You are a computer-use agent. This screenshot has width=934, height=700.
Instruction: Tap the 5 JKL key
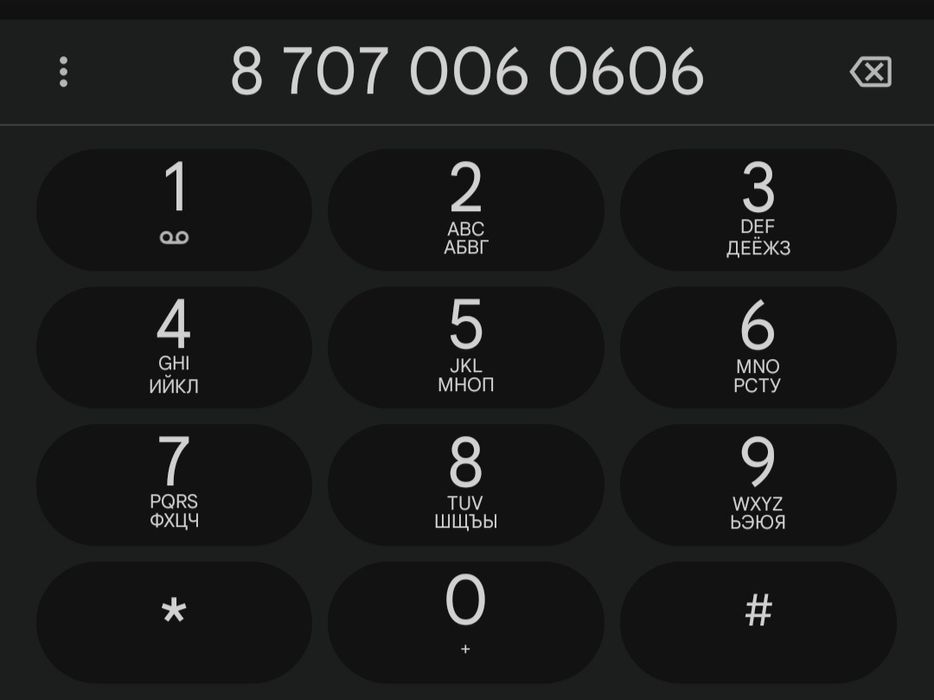click(x=466, y=347)
